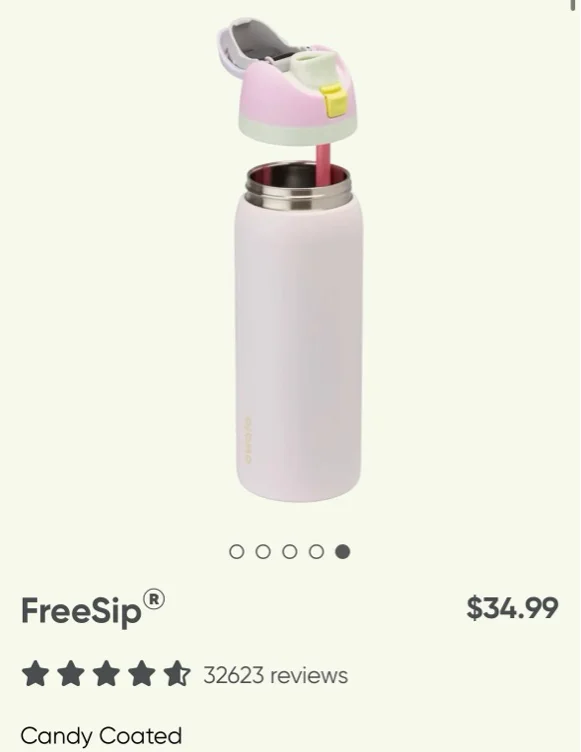Viewport: 581px width, 752px height.
Task: Jump to the second carousel dot
Action: coord(262,552)
